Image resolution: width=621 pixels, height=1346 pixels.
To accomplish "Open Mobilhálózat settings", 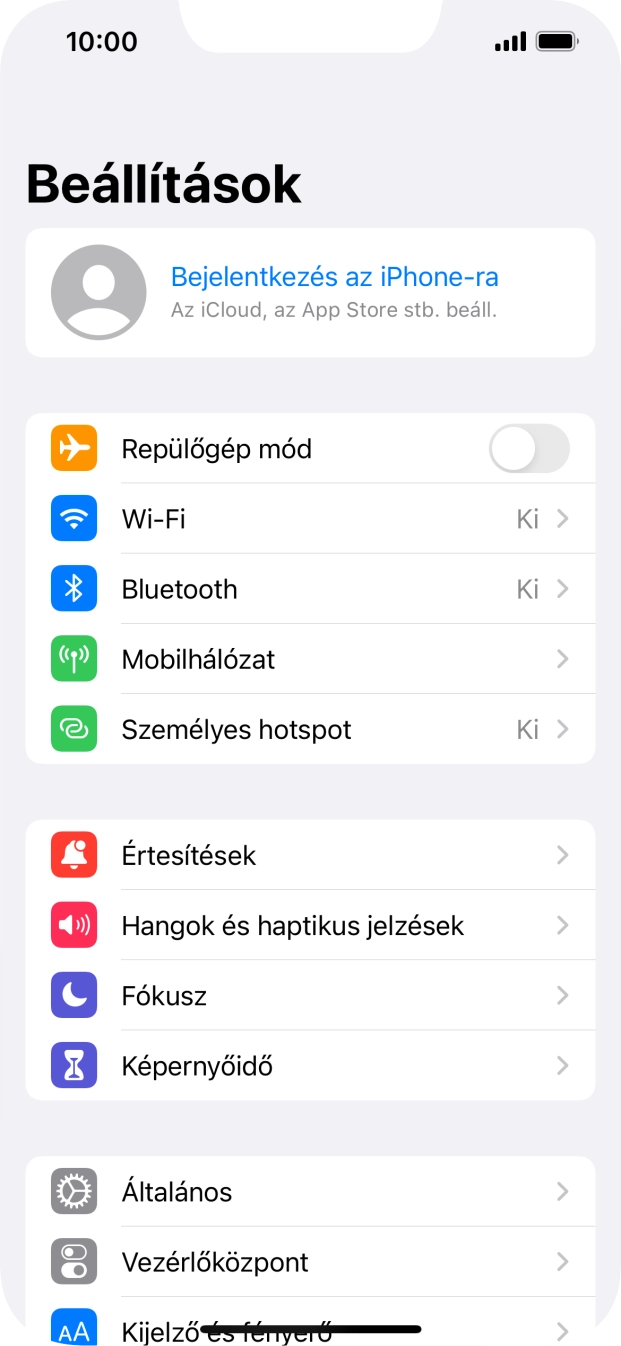I will click(x=310, y=659).
